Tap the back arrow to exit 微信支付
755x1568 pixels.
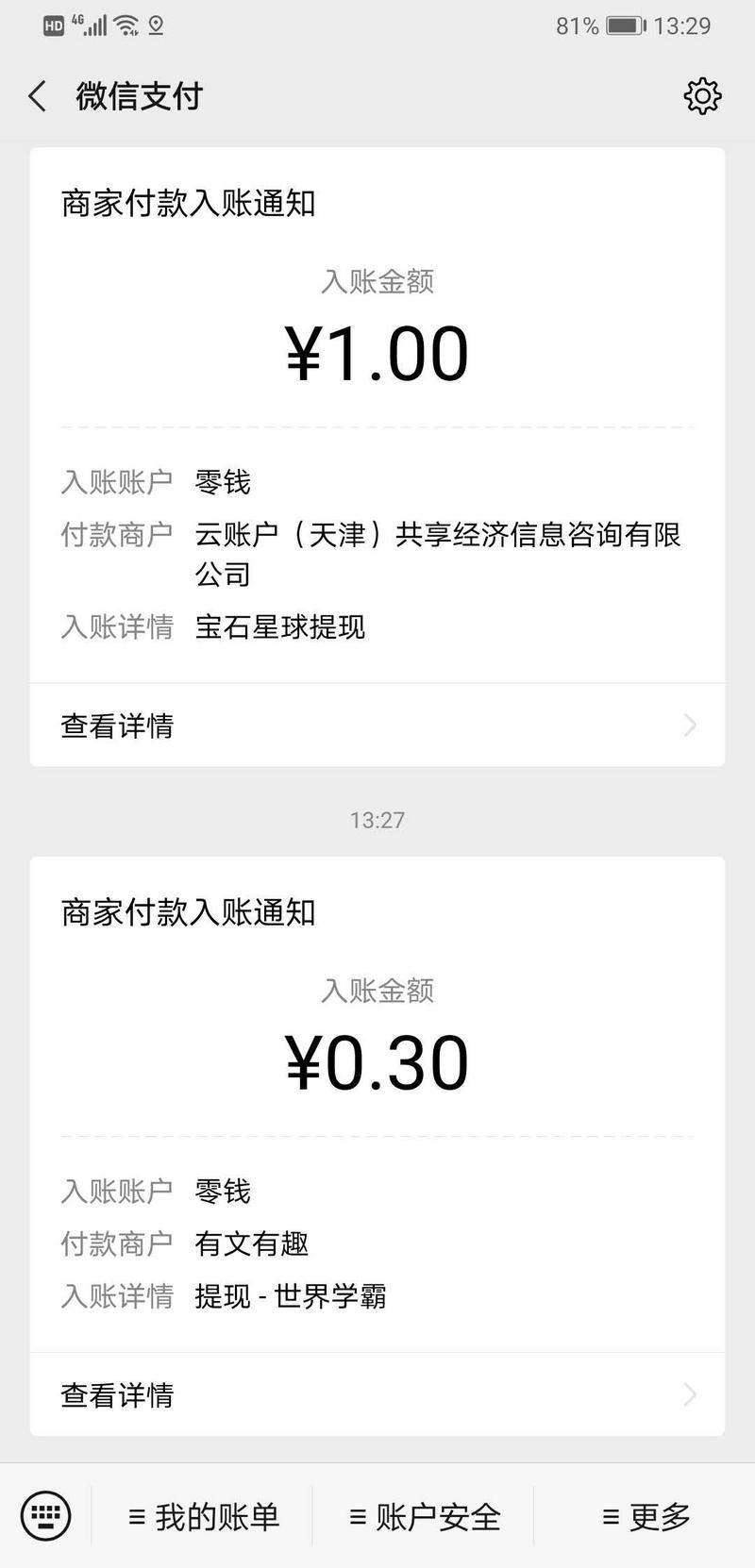coord(36,95)
